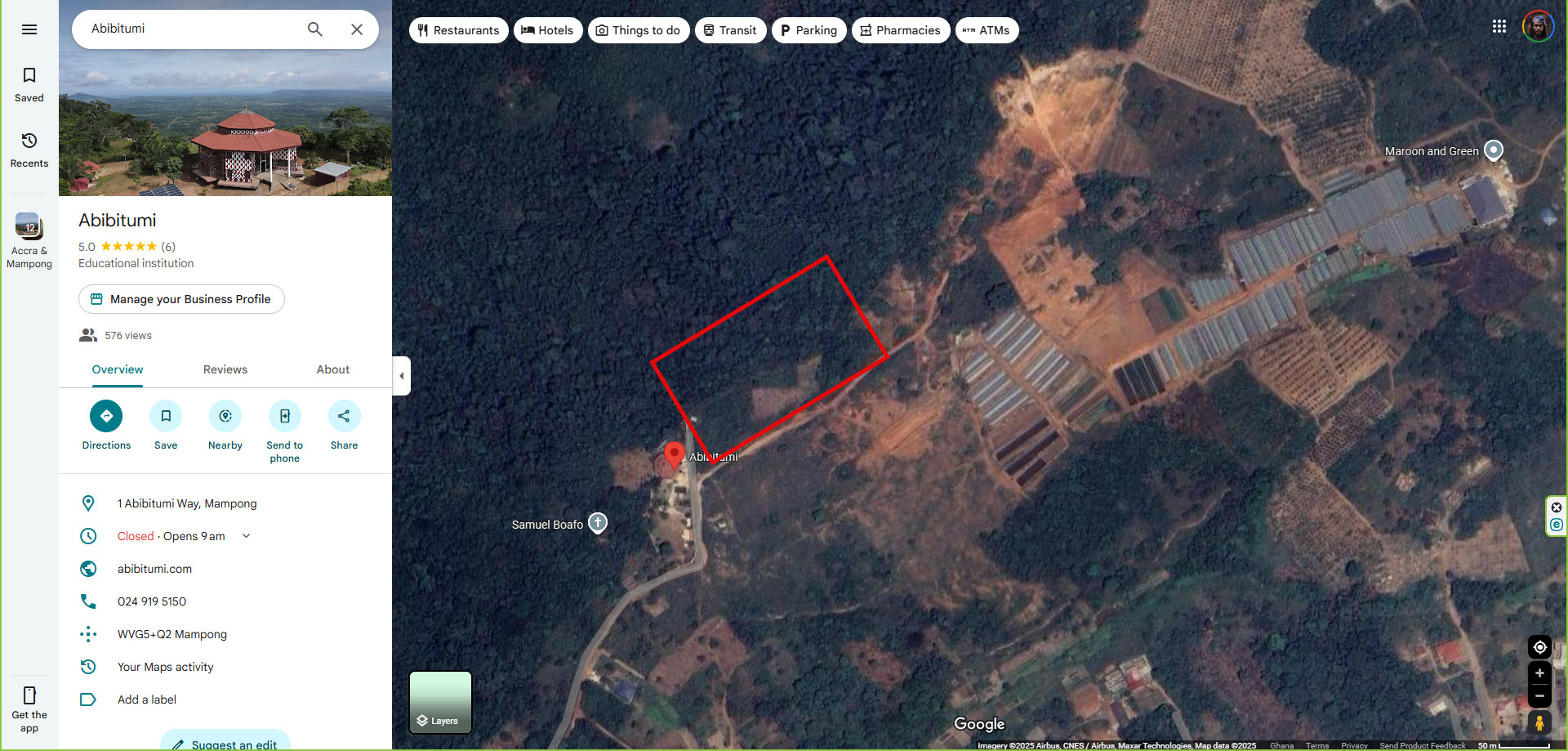1568x751 pixels.
Task: Find places Nearby
Action: click(x=225, y=416)
